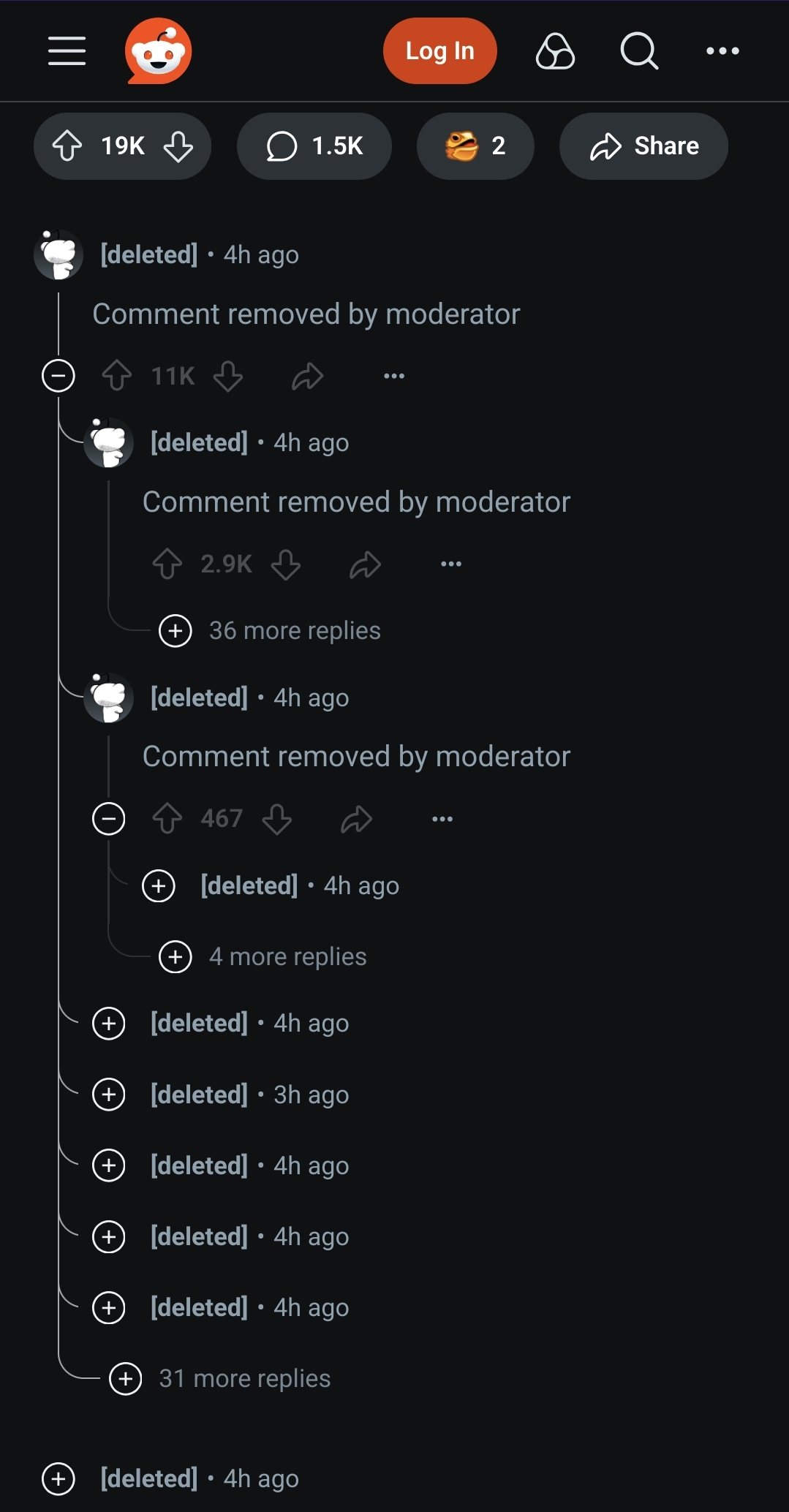Go to the Reddit home logo
The height and width of the screenshot is (1512, 789).
click(158, 51)
